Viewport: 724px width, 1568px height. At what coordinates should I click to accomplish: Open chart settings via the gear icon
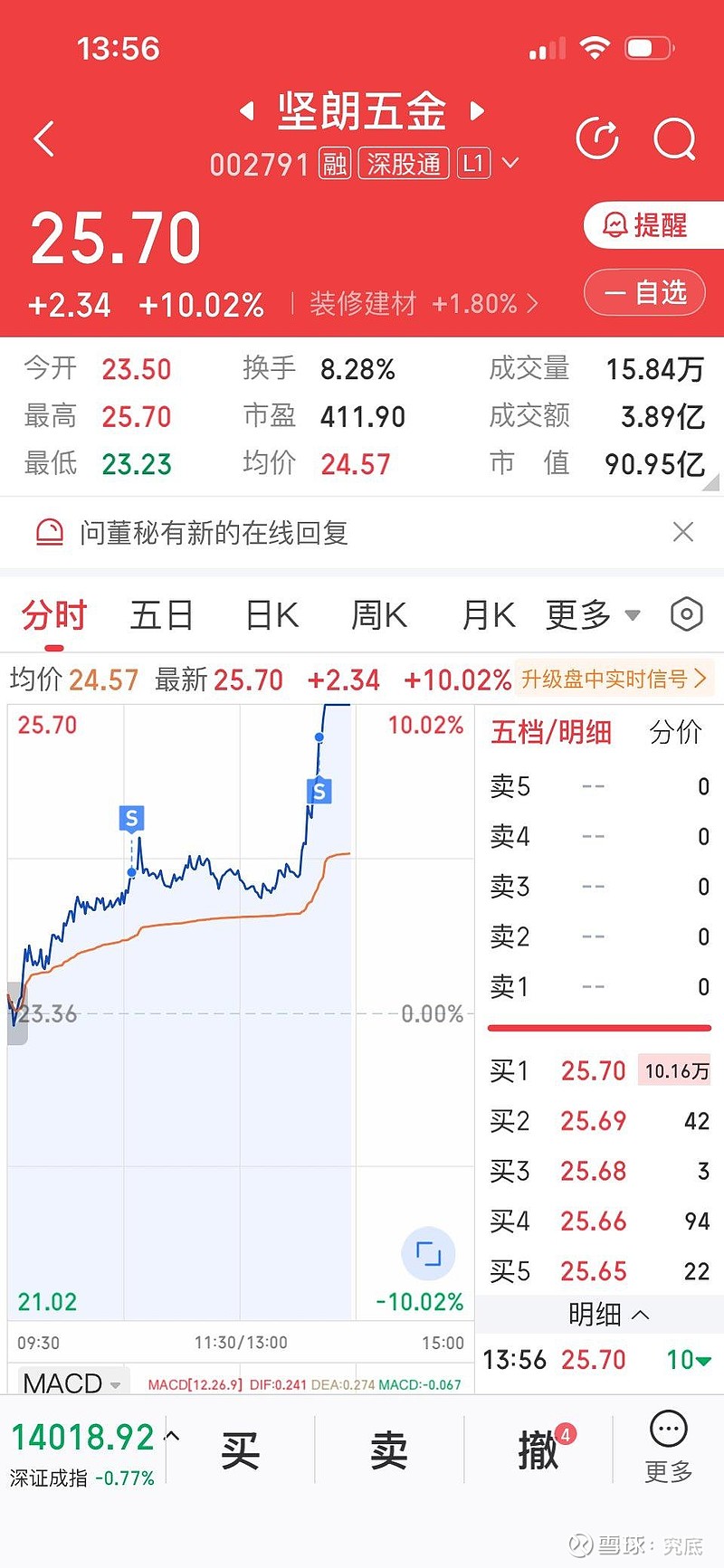(686, 614)
